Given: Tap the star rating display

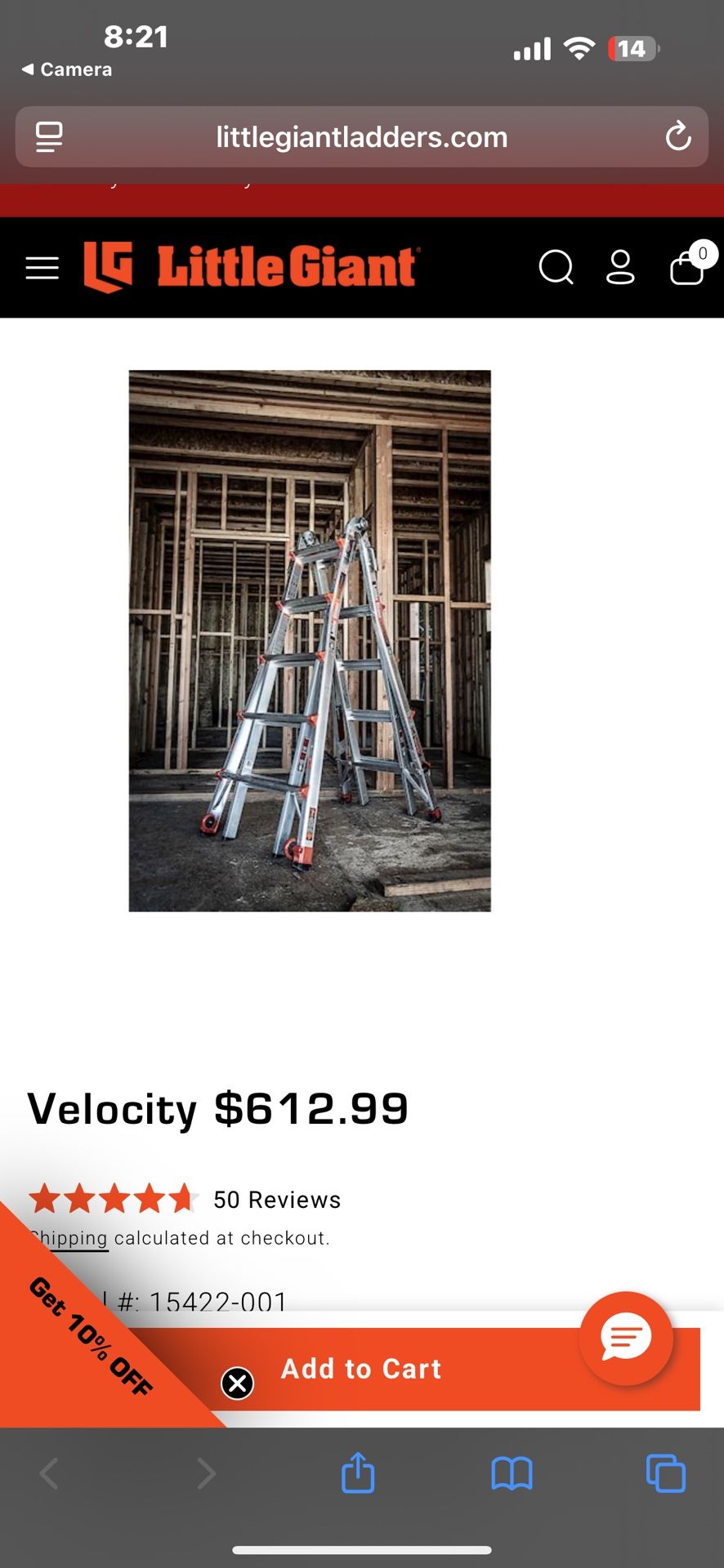Looking at the screenshot, I should click(114, 1197).
